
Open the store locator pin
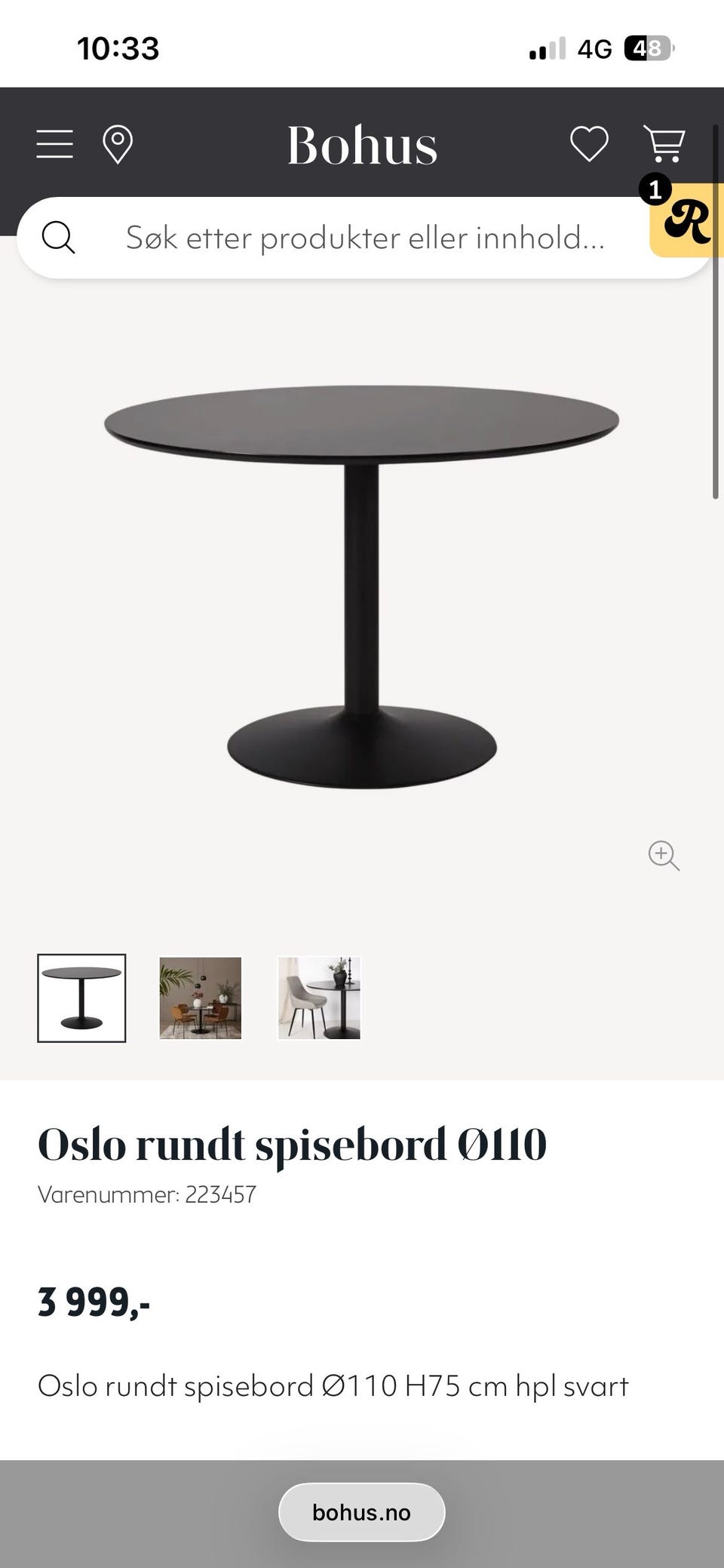118,144
